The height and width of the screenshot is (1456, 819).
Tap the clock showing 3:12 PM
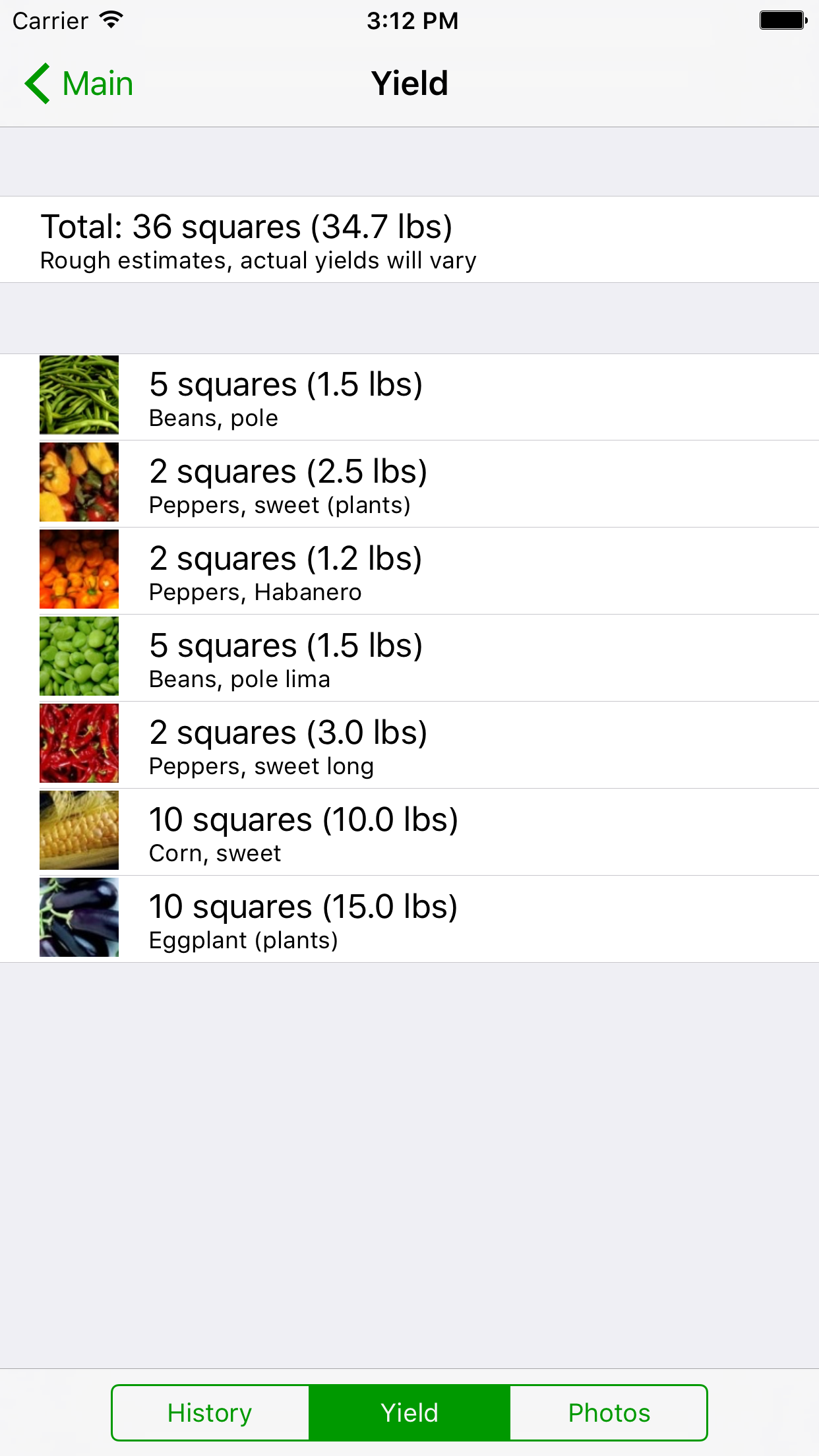click(x=409, y=20)
